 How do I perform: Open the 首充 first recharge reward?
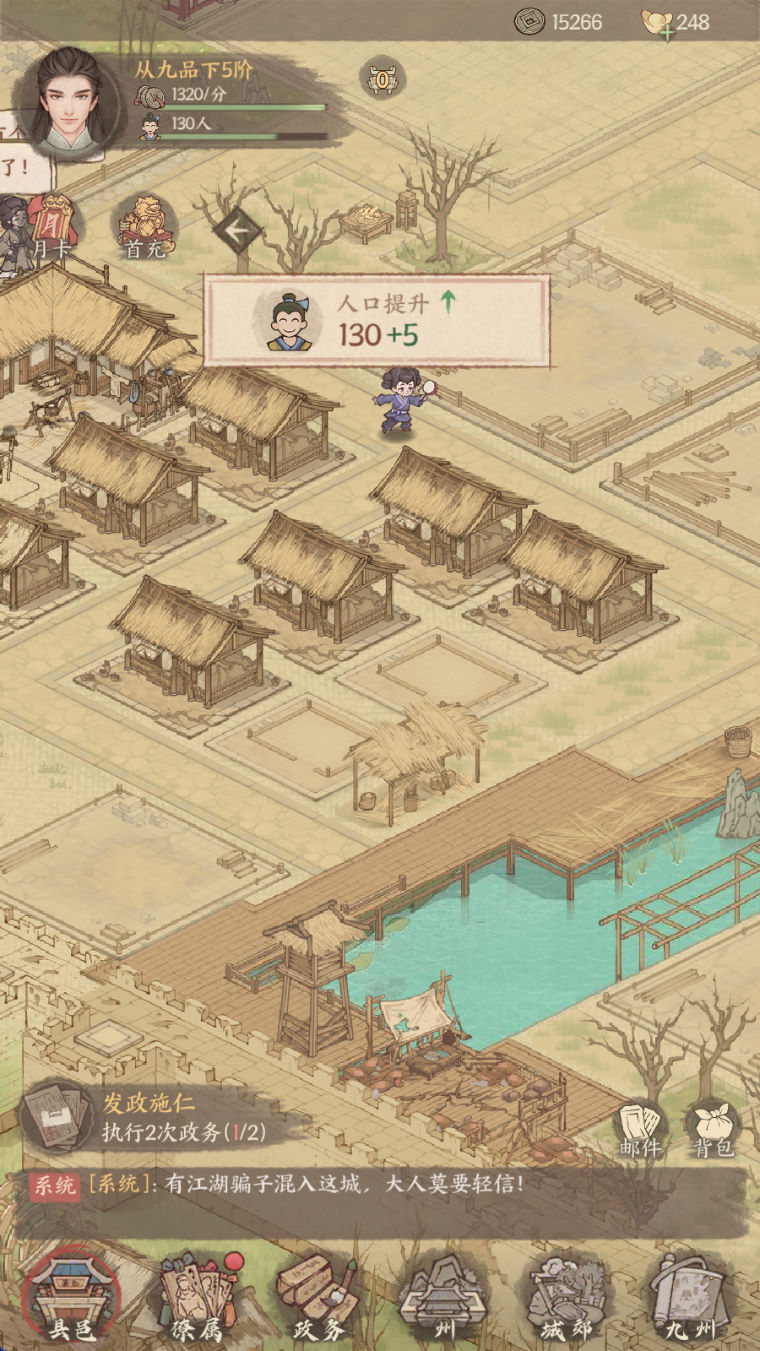click(x=145, y=226)
